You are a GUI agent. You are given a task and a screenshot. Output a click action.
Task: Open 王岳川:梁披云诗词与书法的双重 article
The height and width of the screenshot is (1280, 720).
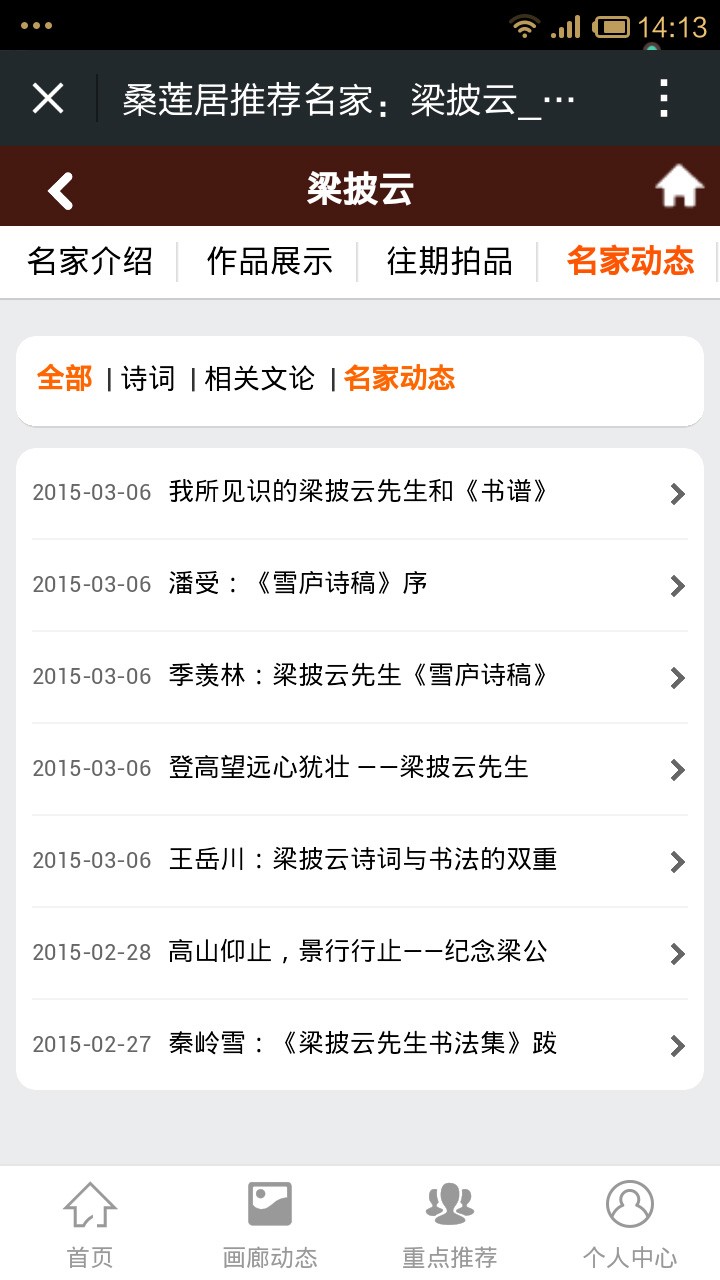(360, 861)
